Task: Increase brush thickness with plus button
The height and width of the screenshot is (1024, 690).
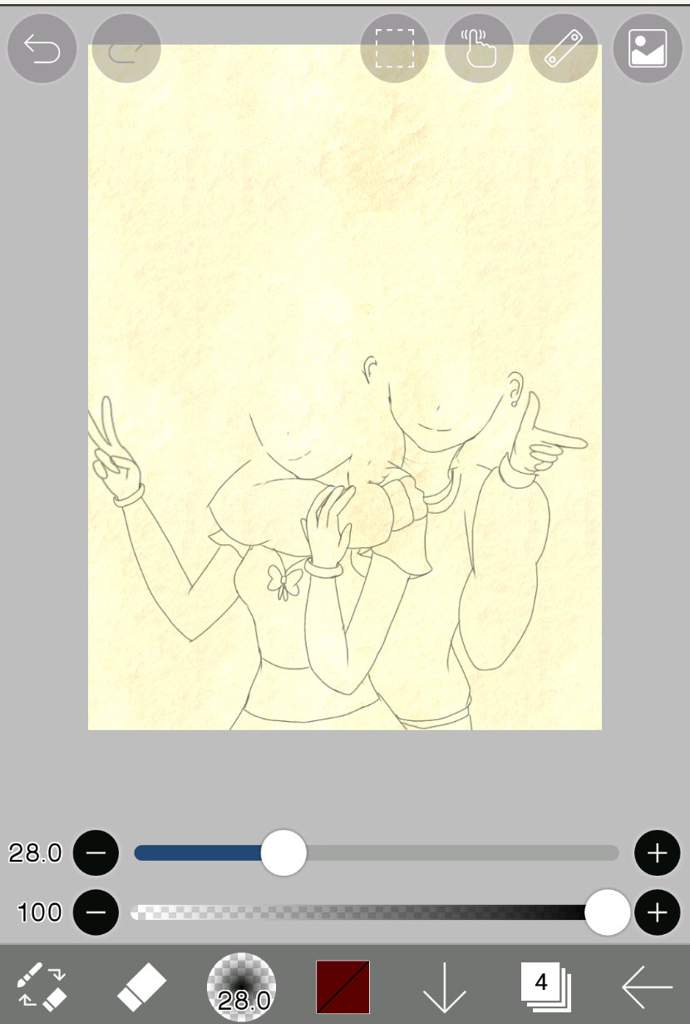Action: coord(657,853)
